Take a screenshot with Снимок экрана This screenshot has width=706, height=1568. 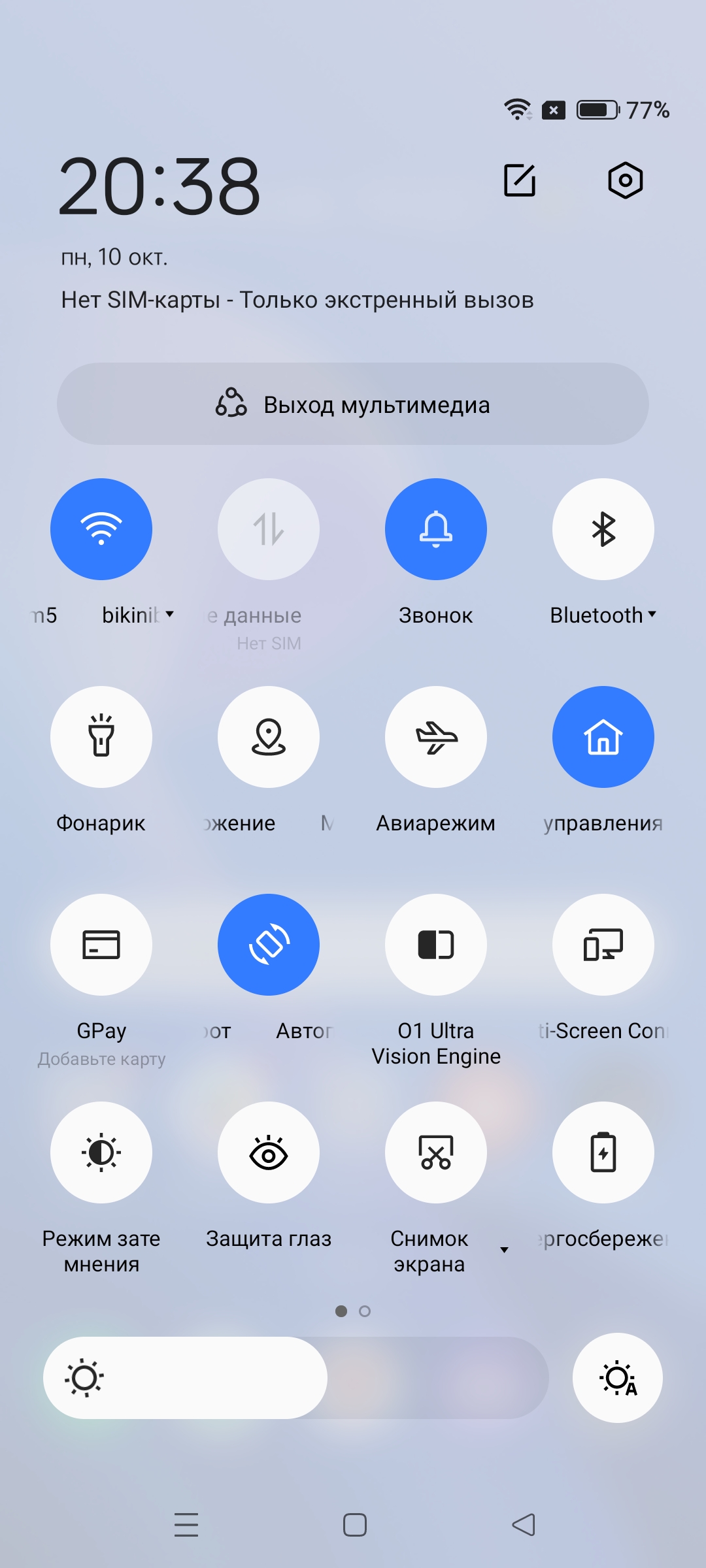pos(436,1152)
